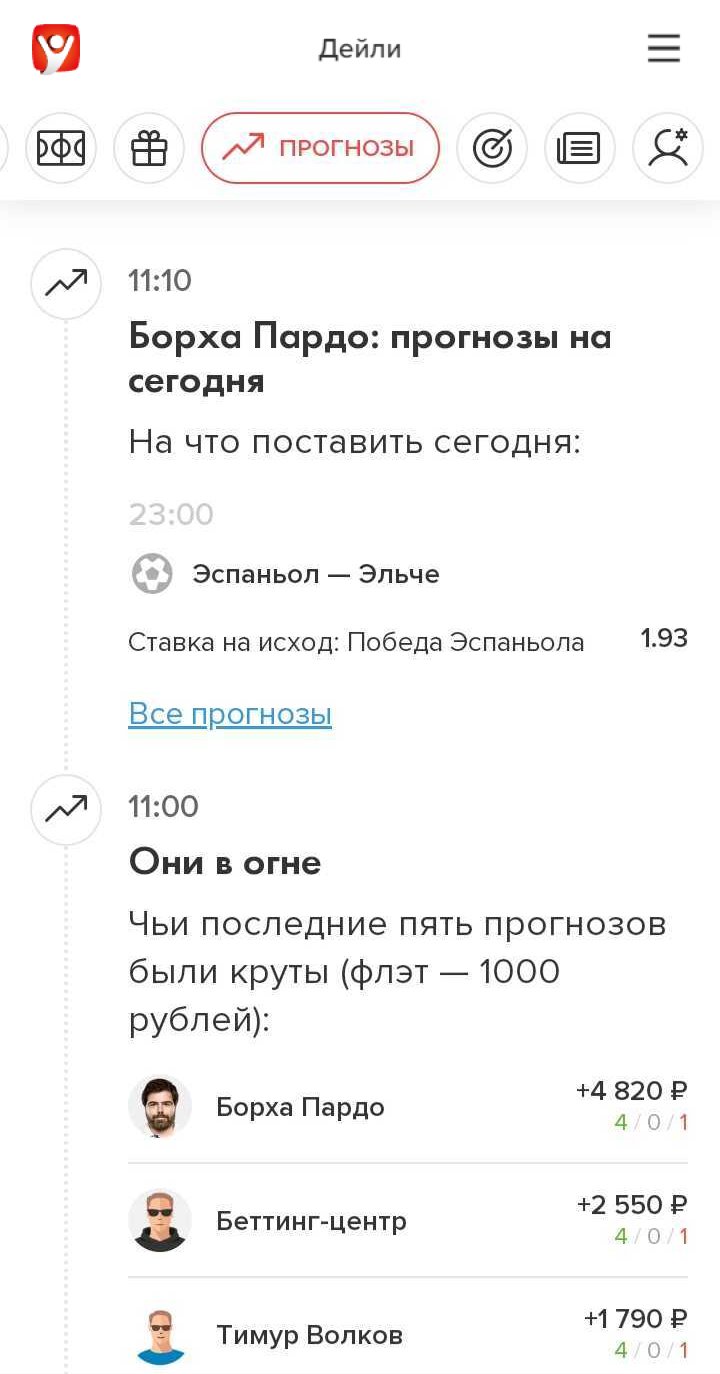
Task: Open the gift bonuses tab
Action: pyautogui.click(x=149, y=148)
